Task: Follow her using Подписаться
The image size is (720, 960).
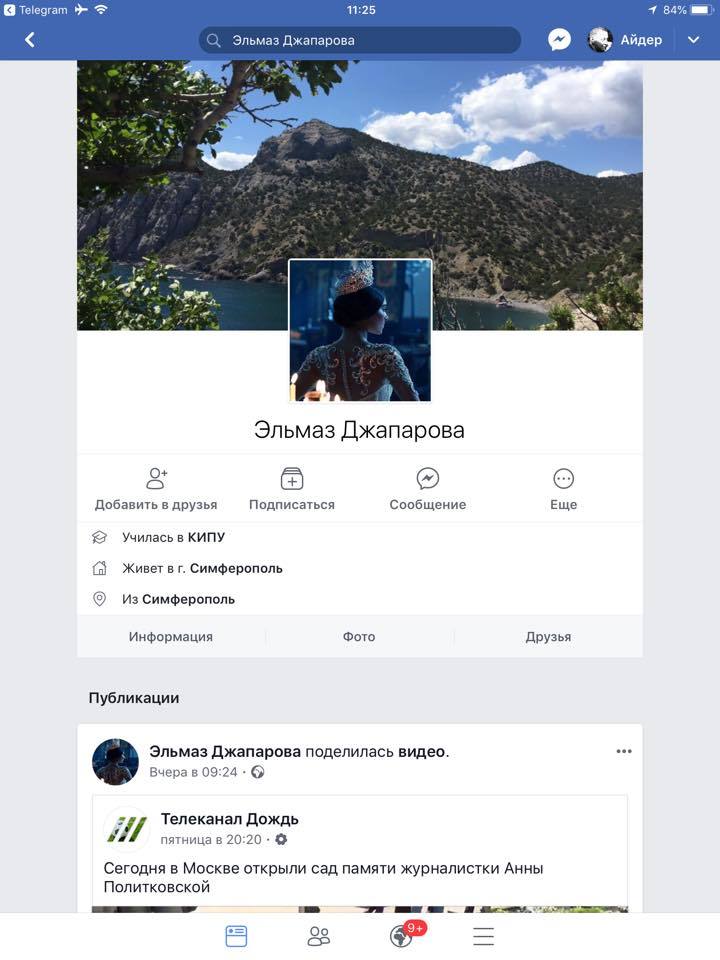Action: click(x=292, y=489)
